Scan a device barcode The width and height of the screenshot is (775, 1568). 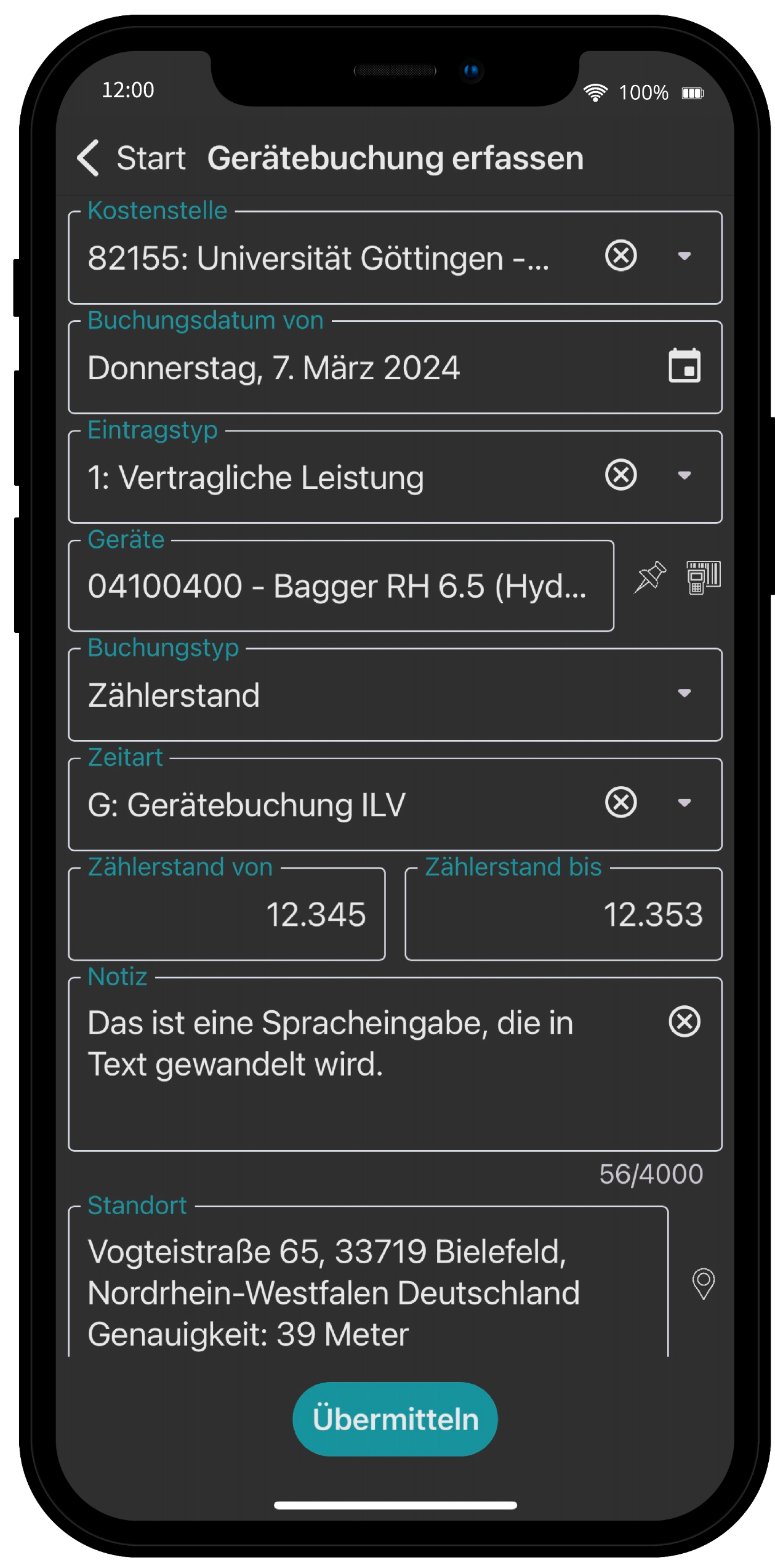point(704,577)
